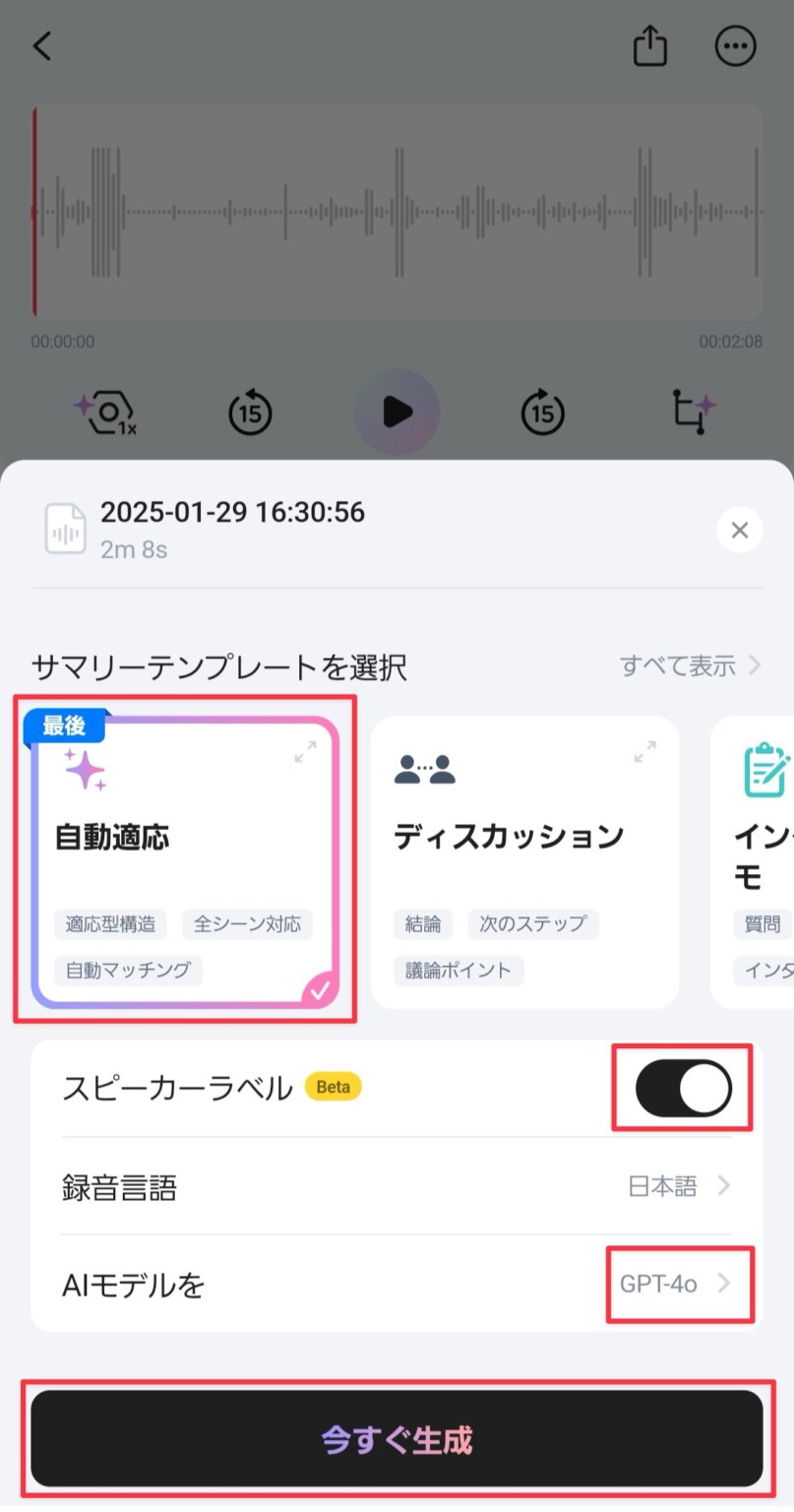
Task: Expand the 自動適応 template preview arrow
Action: (x=305, y=753)
